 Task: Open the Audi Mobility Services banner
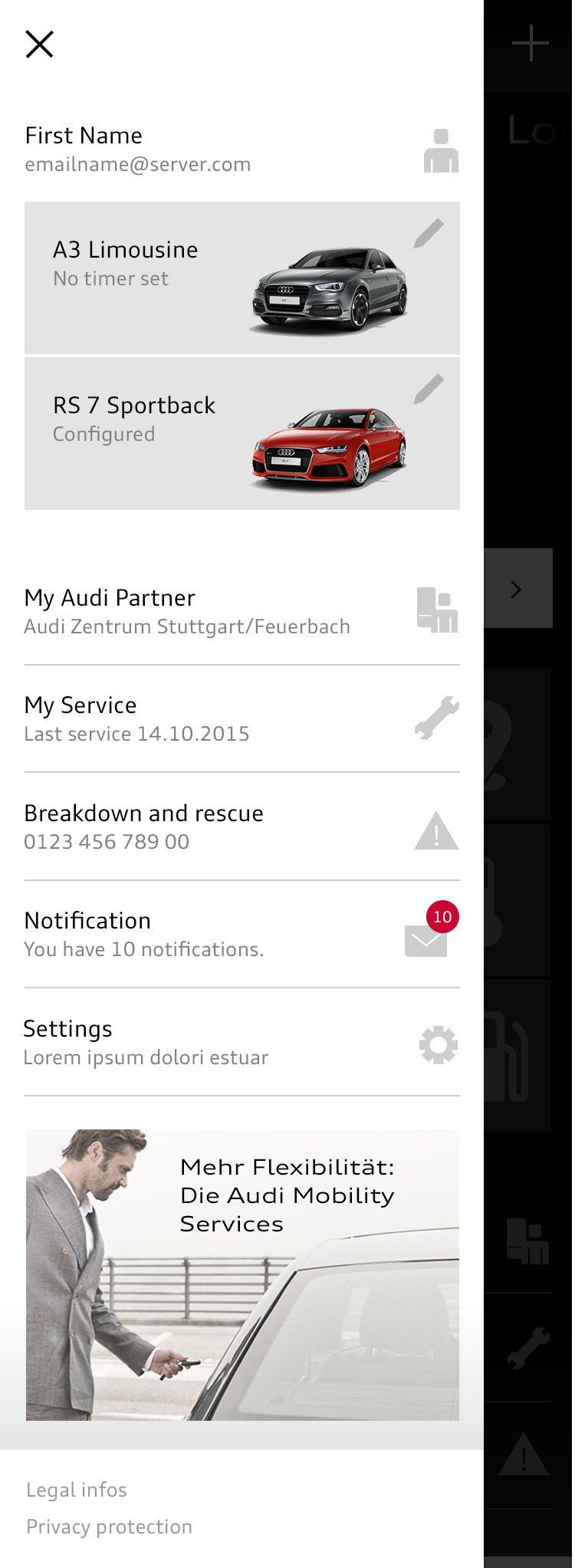[242, 1274]
